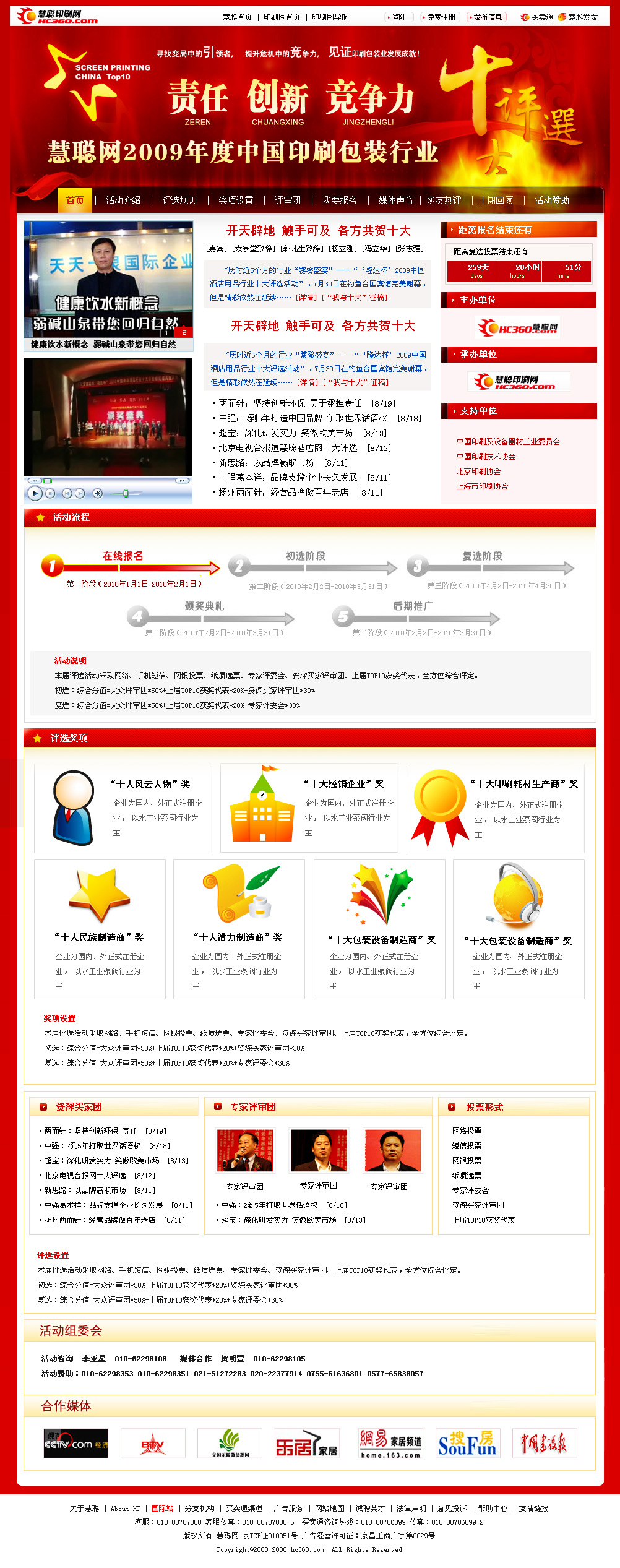Image resolution: width=620 pixels, height=1568 pixels.
Task: Open 中国印刷技术协会 supporter link
Action: tap(486, 457)
